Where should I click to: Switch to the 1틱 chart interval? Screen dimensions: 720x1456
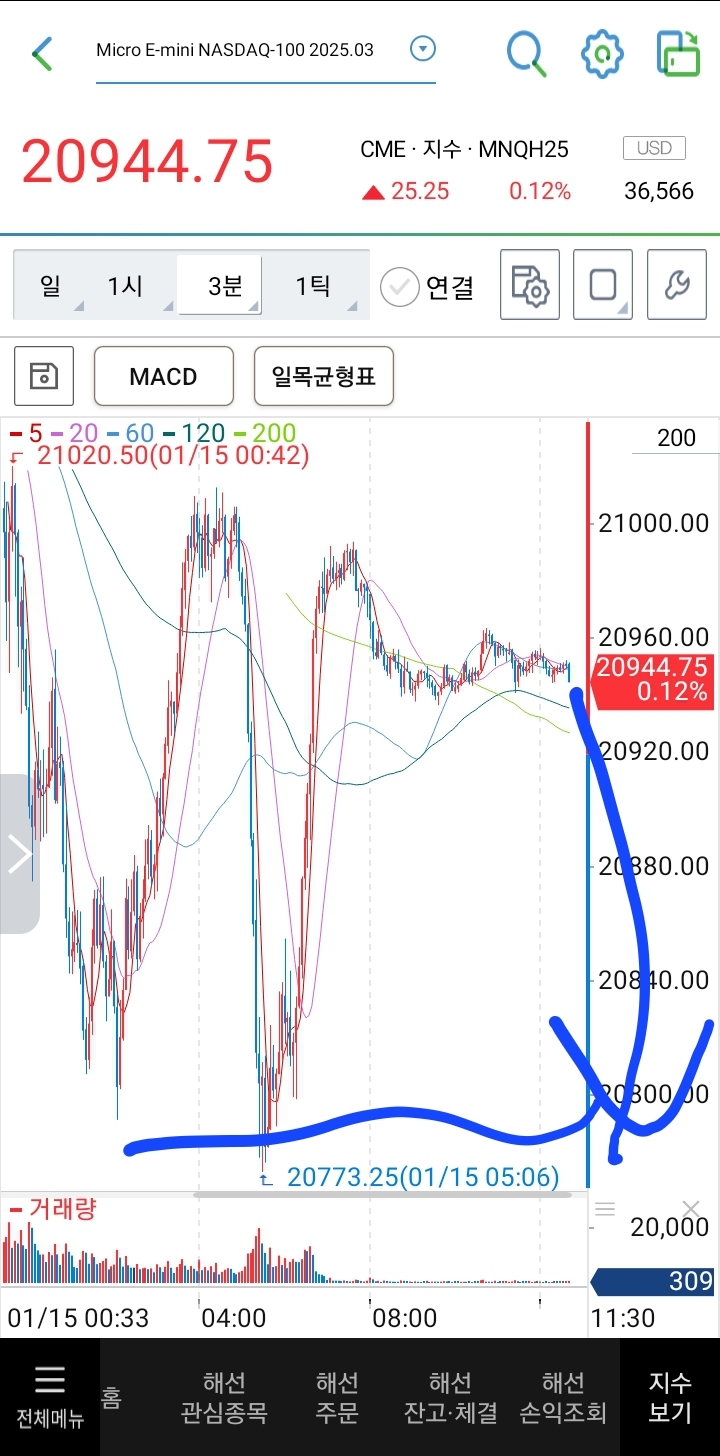[312, 287]
